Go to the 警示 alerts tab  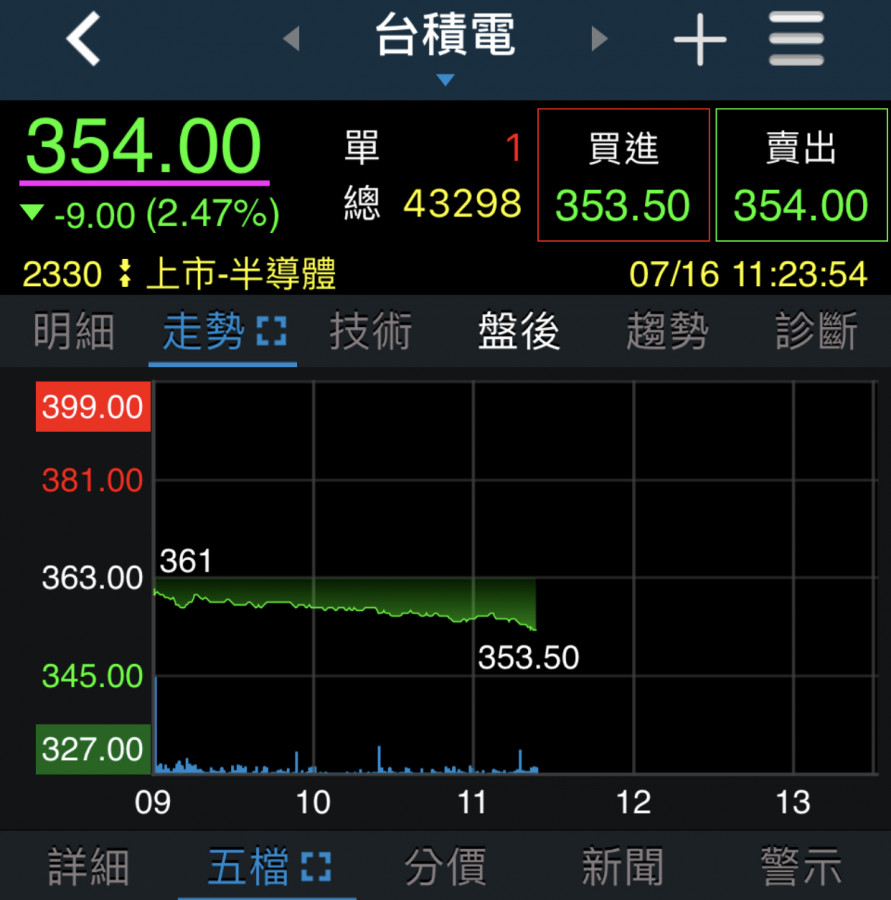point(800,867)
